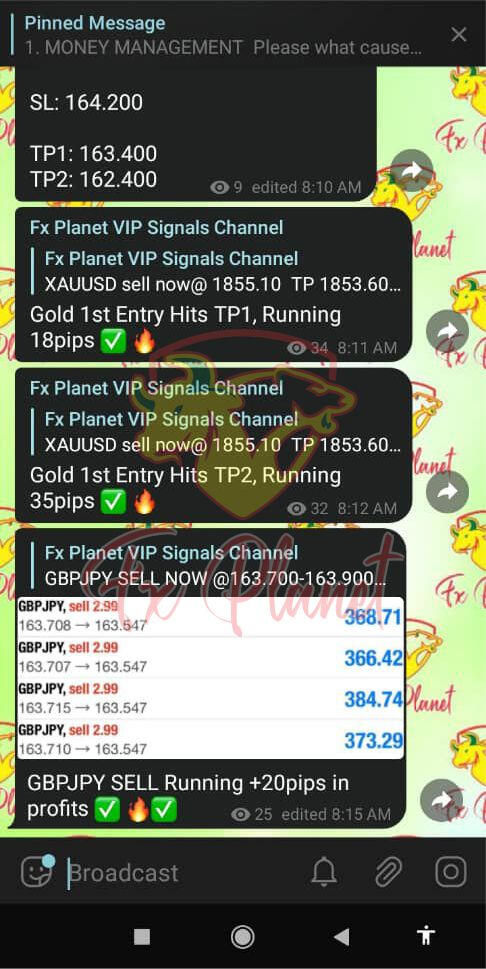Open the emoji sticker panel

[x=37, y=871]
